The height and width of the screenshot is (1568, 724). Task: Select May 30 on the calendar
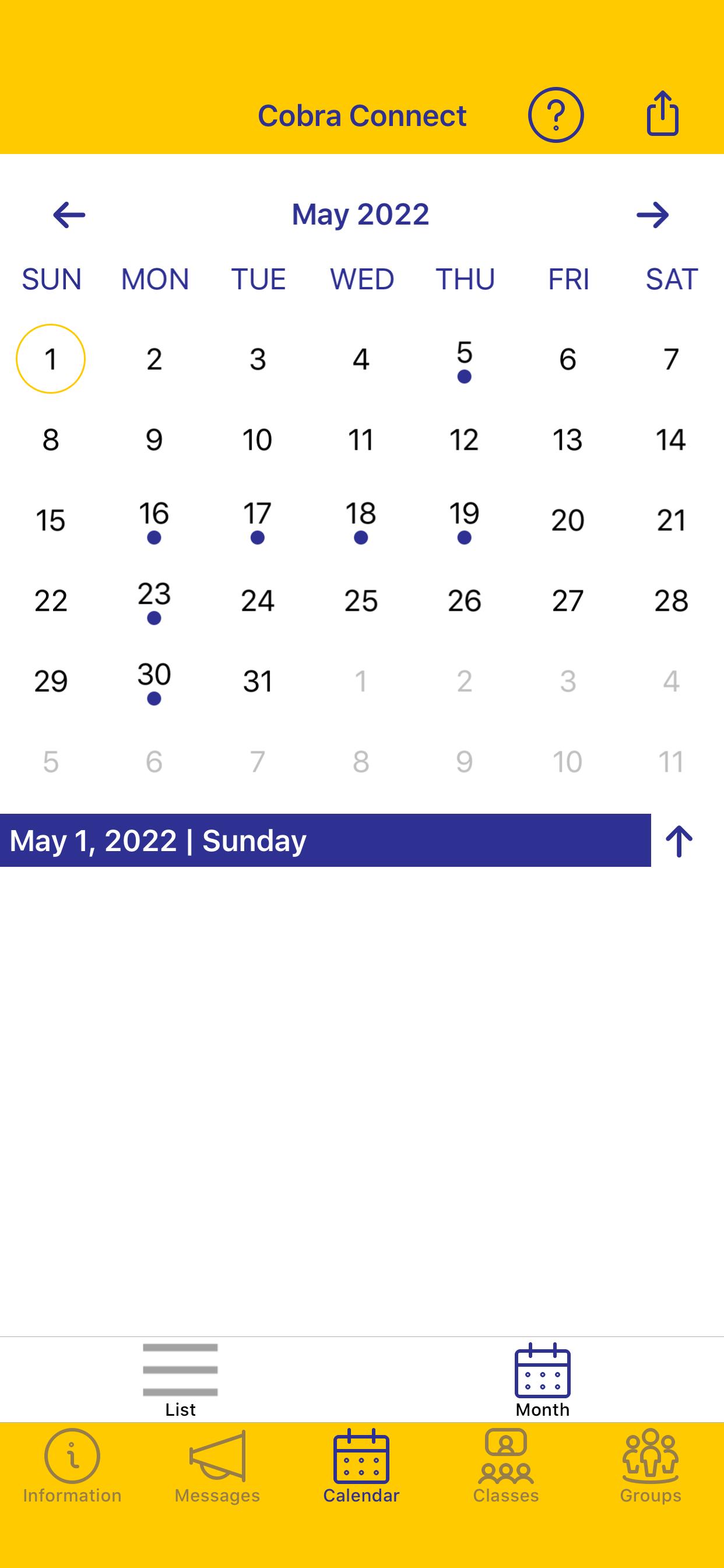[x=154, y=681]
